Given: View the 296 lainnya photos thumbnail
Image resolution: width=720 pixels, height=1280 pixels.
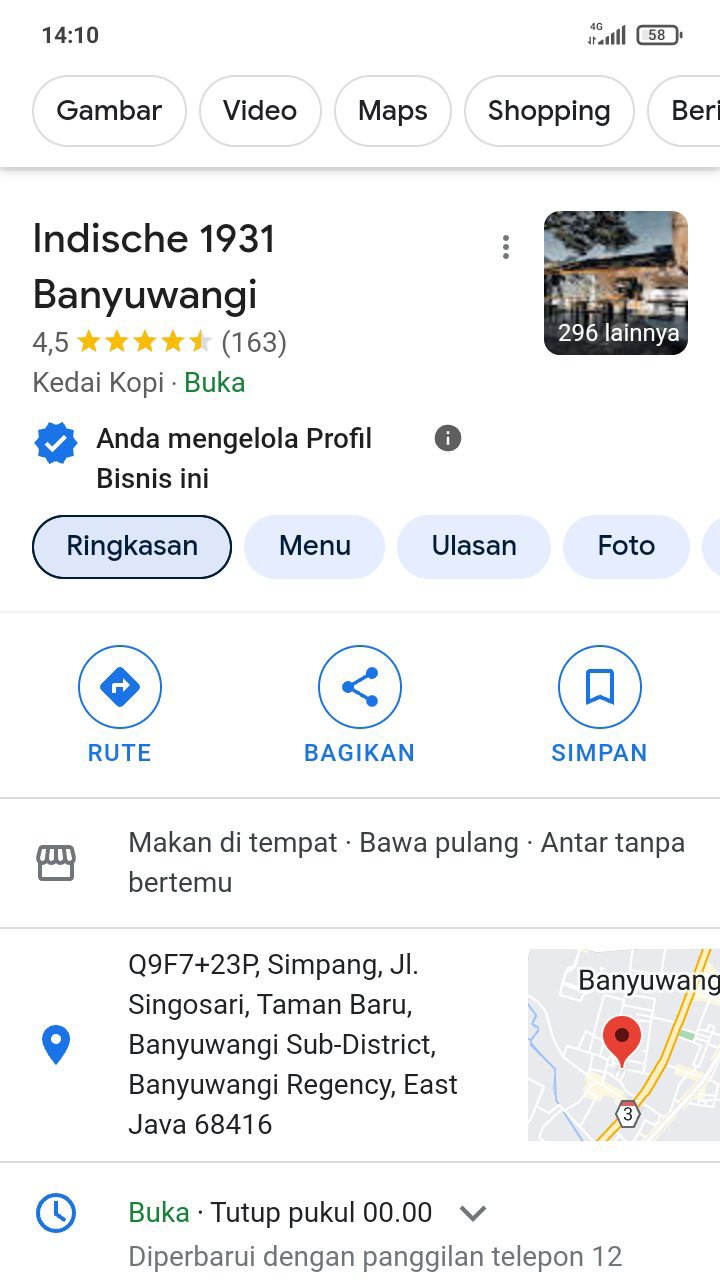Looking at the screenshot, I should coord(616,283).
